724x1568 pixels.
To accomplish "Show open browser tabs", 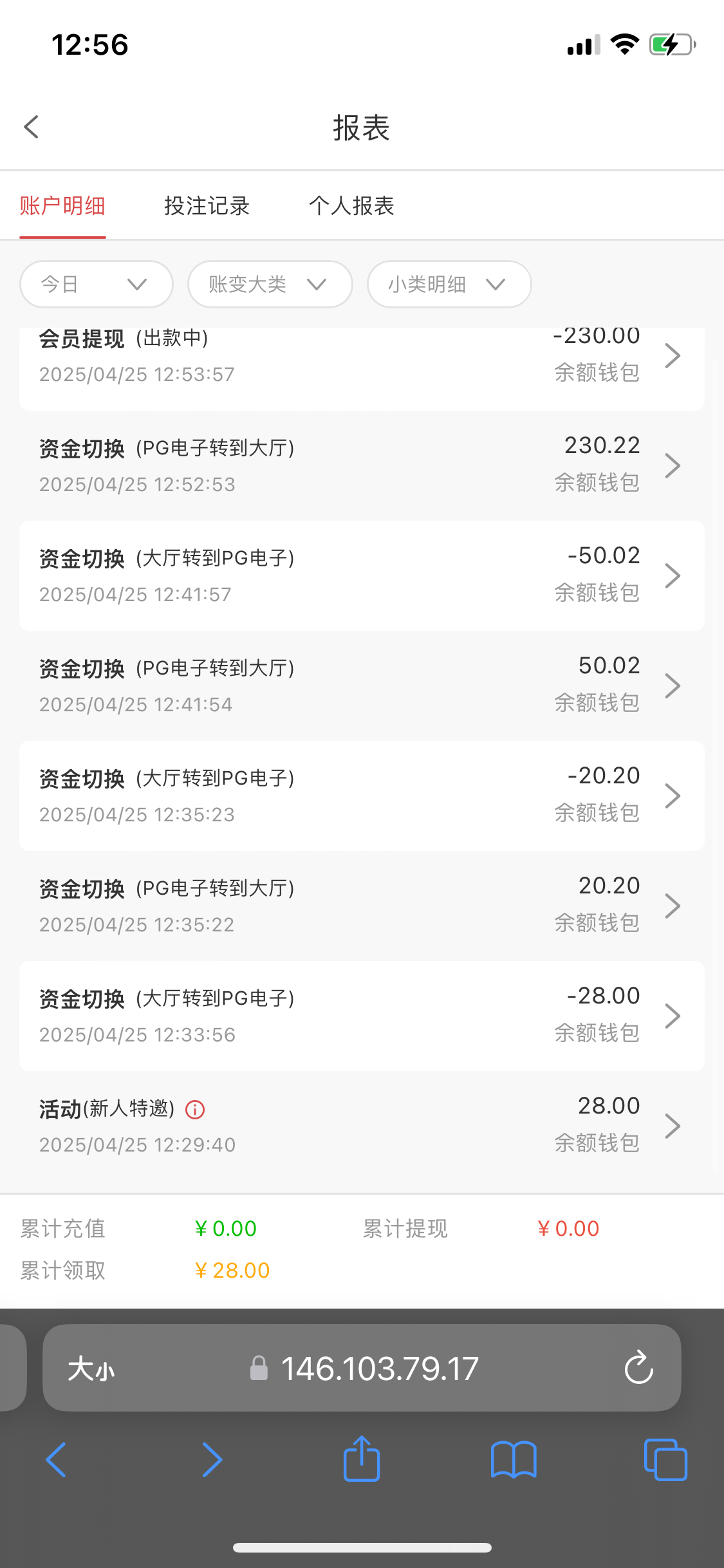I will tap(665, 1459).
